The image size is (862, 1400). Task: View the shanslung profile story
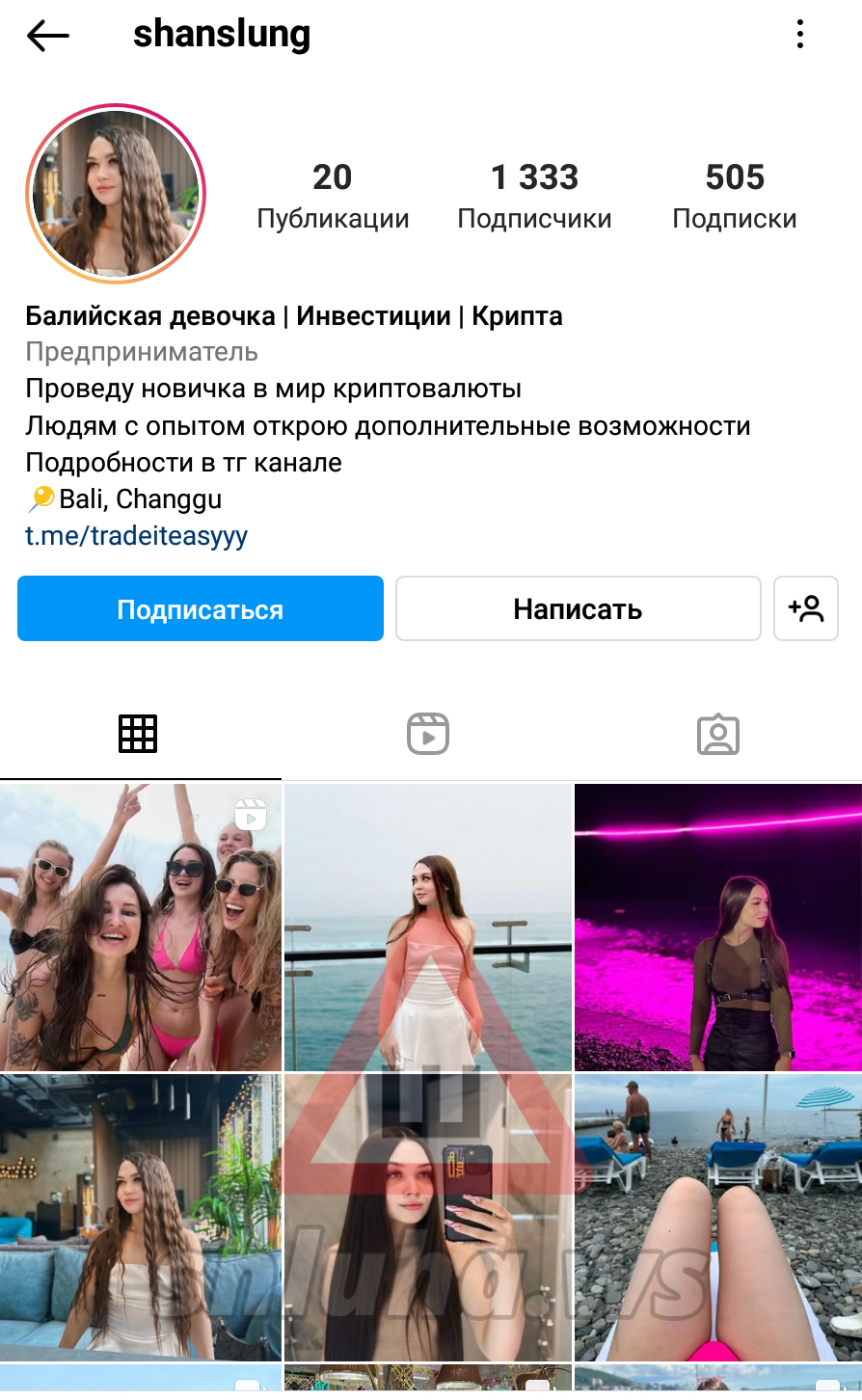(x=116, y=193)
